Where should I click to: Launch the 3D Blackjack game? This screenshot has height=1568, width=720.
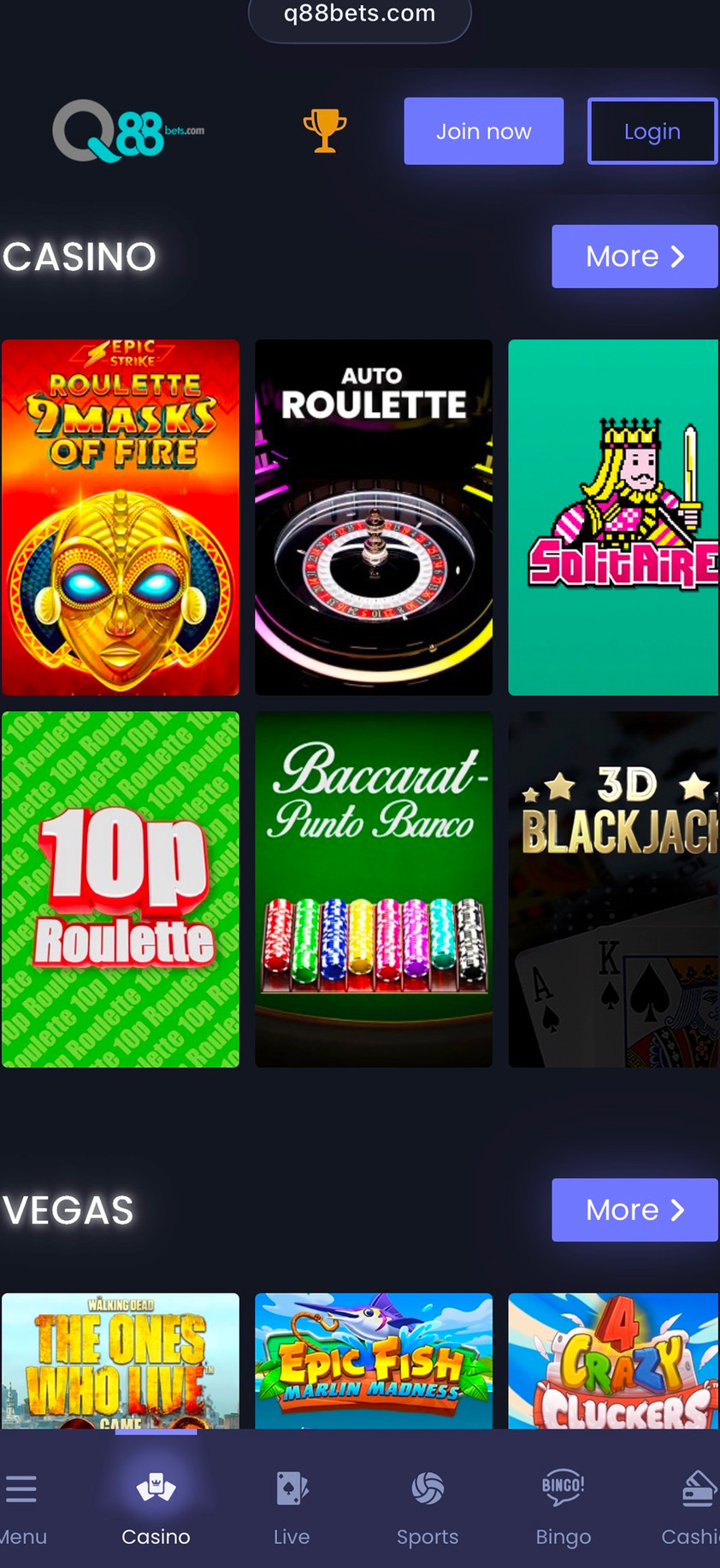(x=613, y=889)
